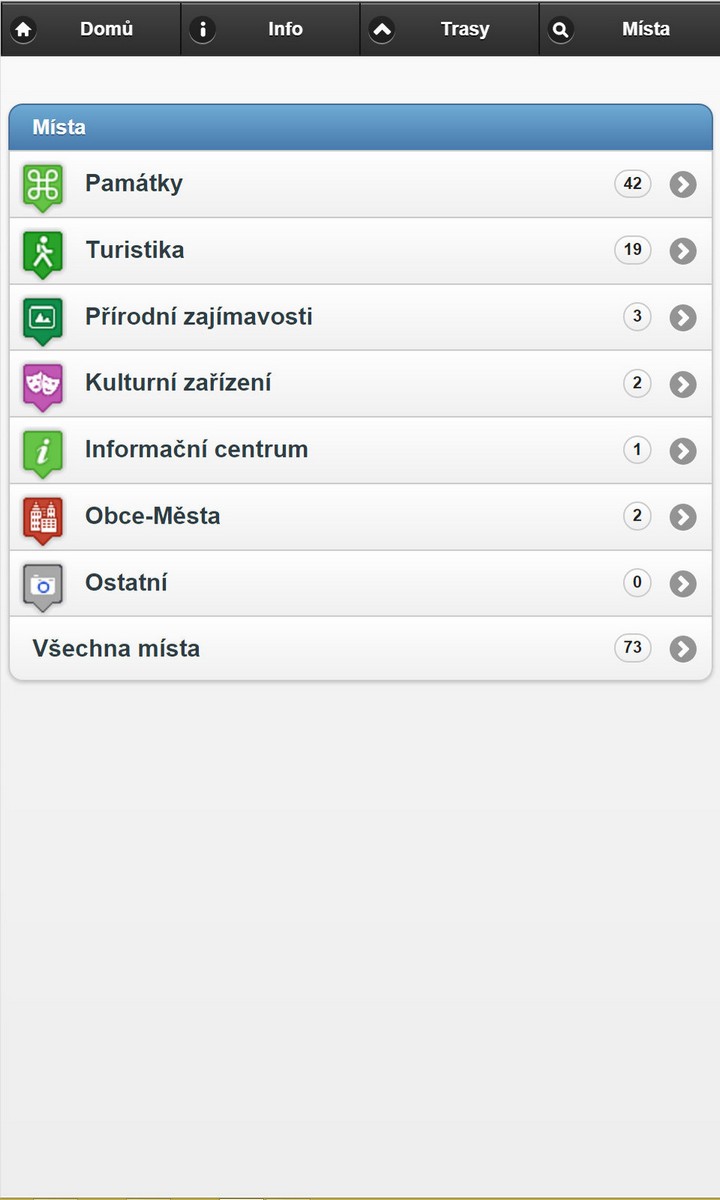Show Přírodní zajímavosti places
Viewport: 720px width, 1200px height.
360,317
